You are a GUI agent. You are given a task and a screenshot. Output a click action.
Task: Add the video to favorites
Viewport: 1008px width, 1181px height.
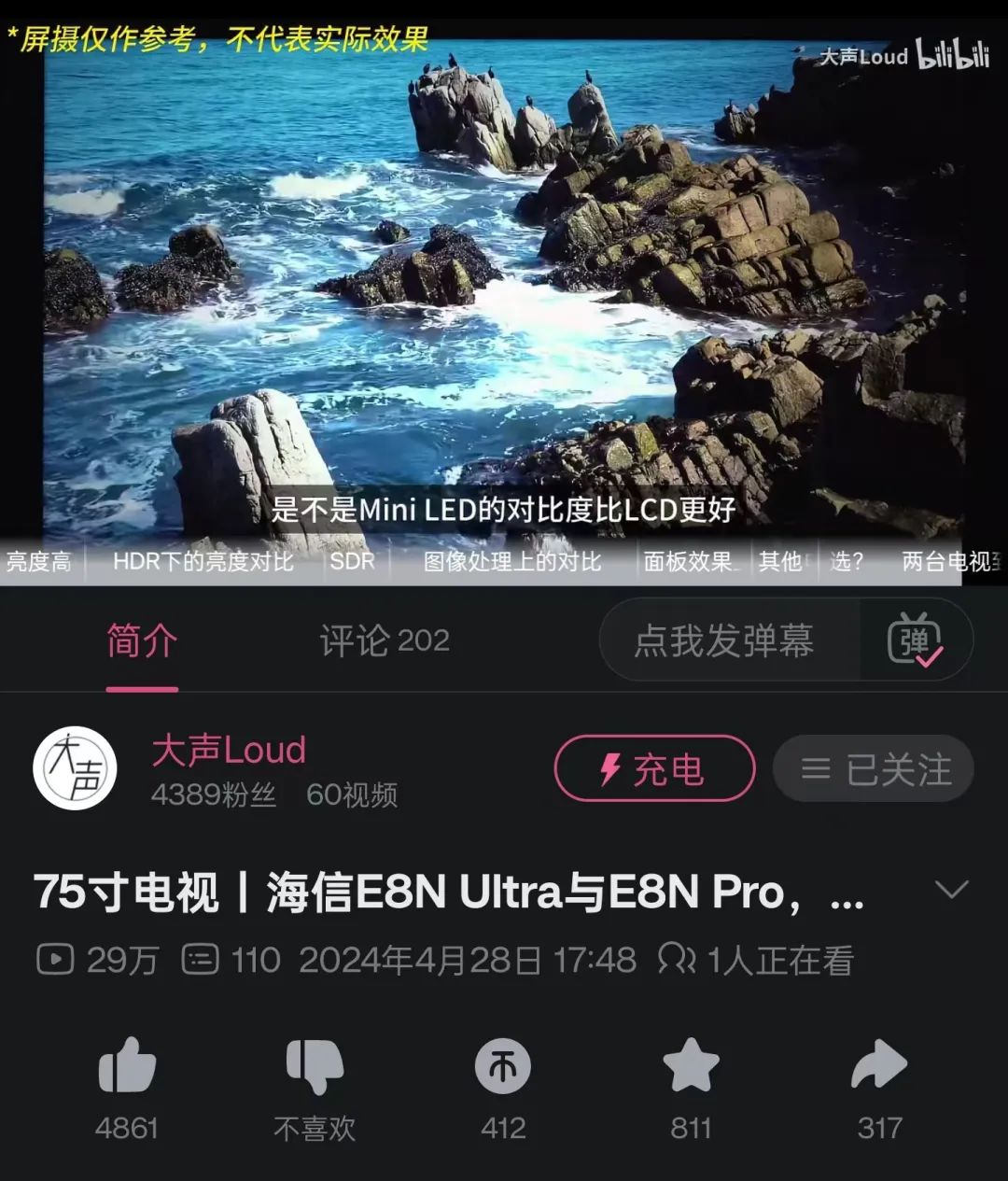coord(691,1066)
